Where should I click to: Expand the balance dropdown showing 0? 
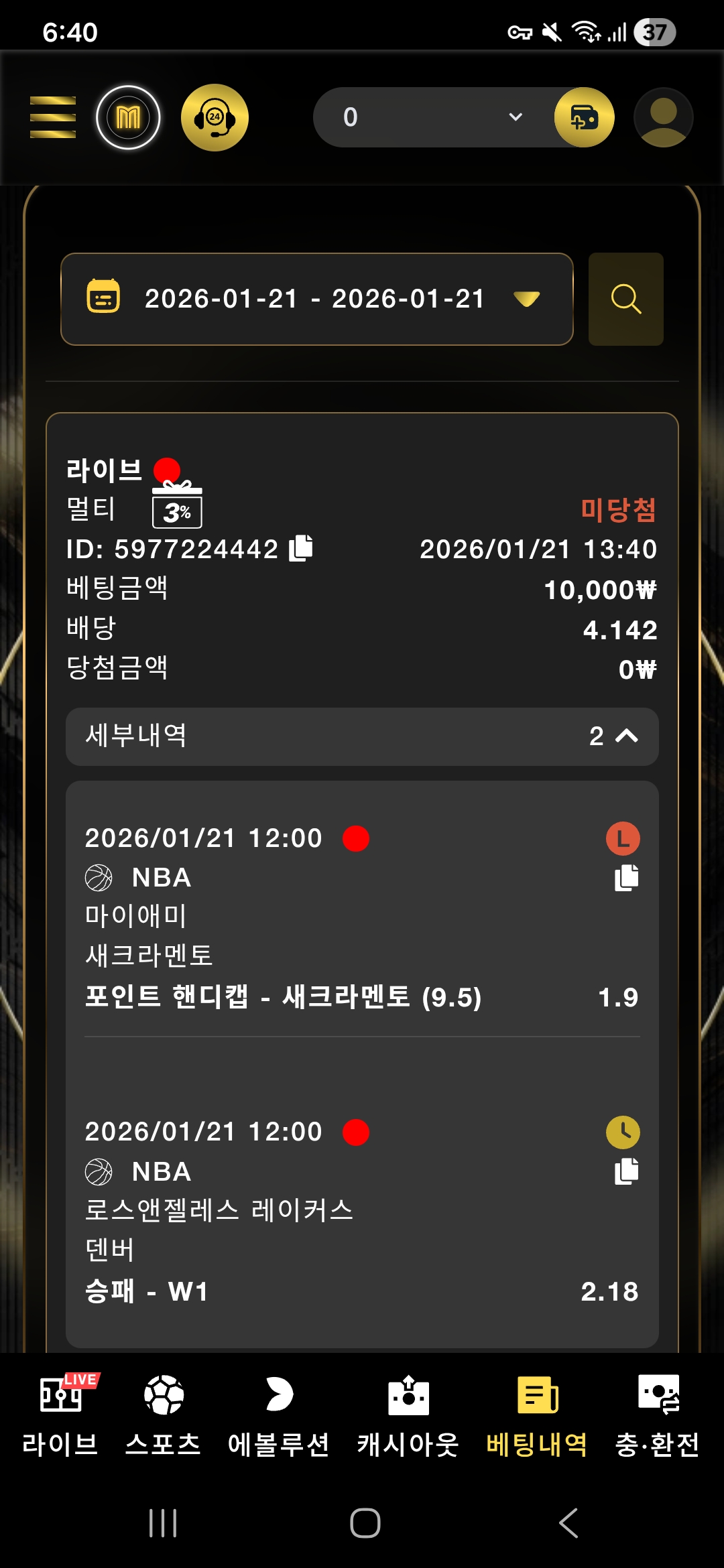click(x=515, y=117)
